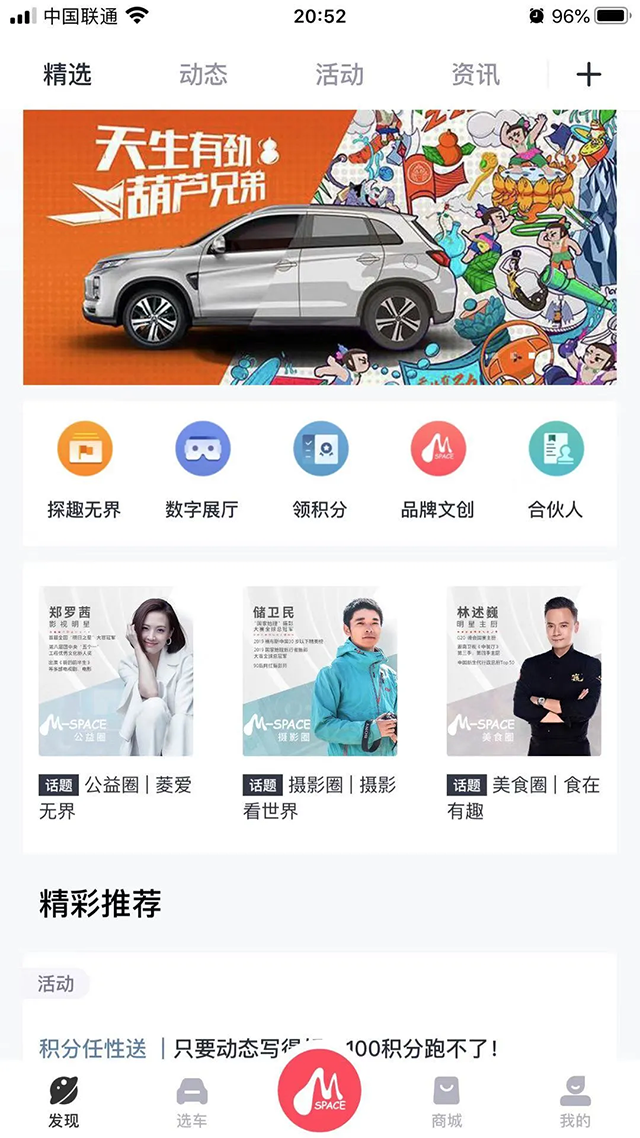The image size is (640, 1138).
Task: Go to the 选车 bottom tab
Action: [191, 1101]
